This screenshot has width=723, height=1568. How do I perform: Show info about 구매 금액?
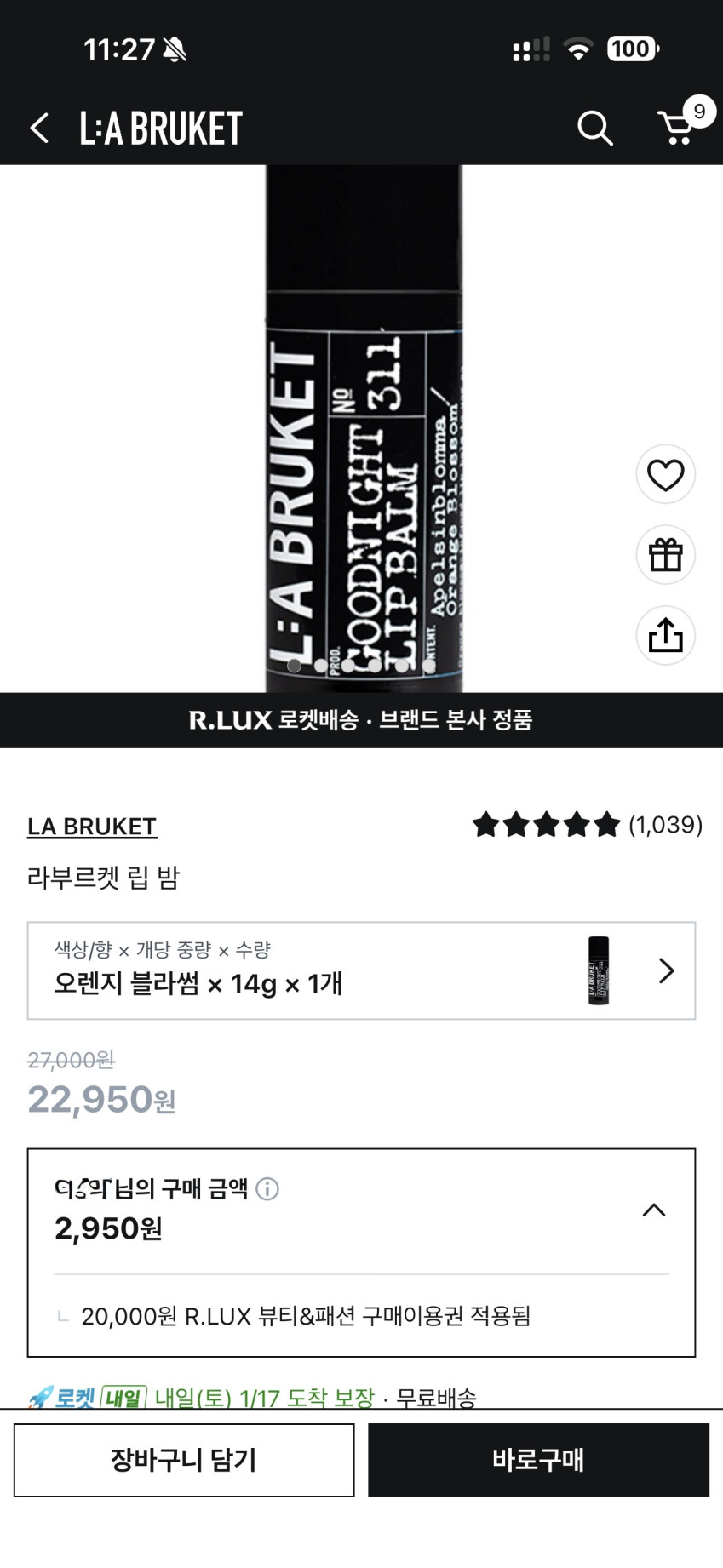tap(267, 1188)
